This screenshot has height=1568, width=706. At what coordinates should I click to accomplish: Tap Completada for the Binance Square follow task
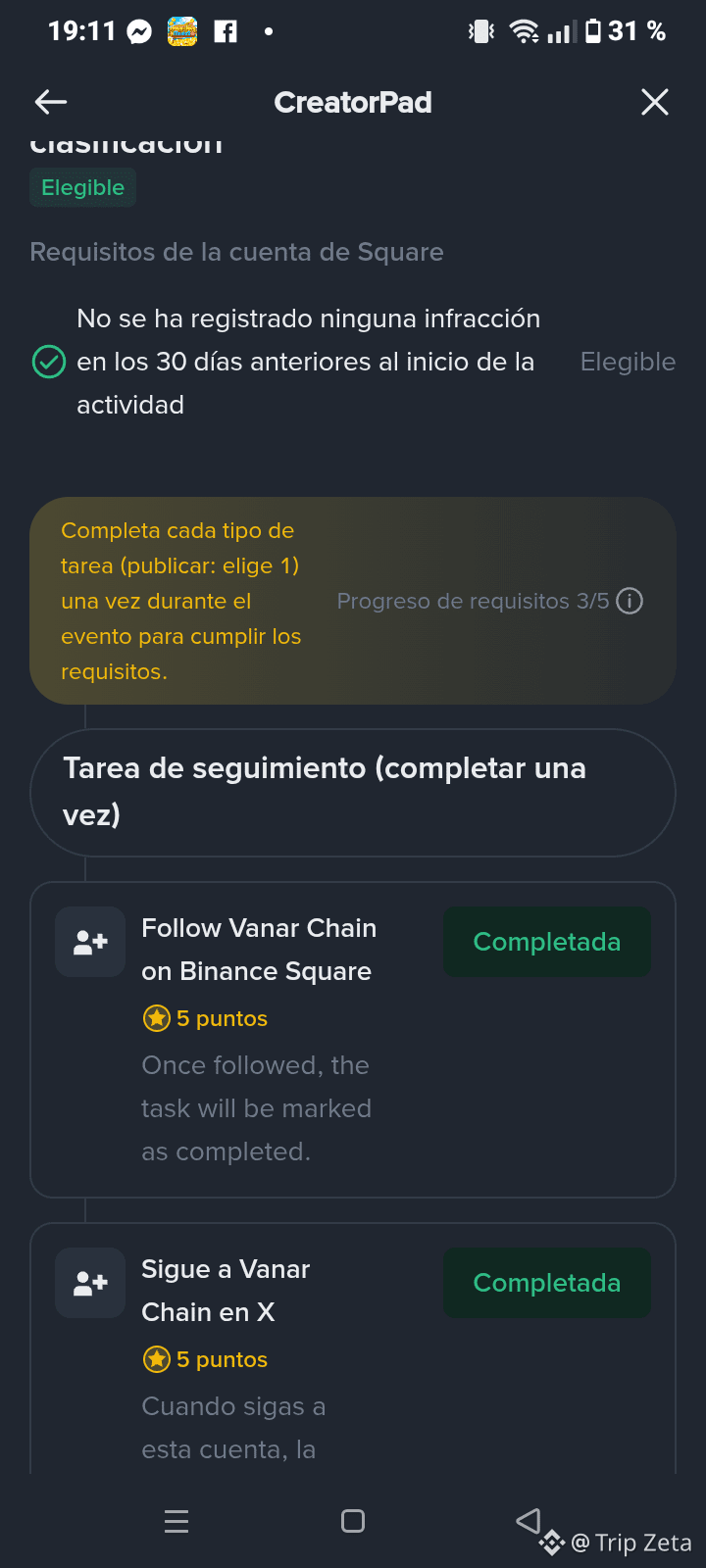pyautogui.click(x=546, y=942)
